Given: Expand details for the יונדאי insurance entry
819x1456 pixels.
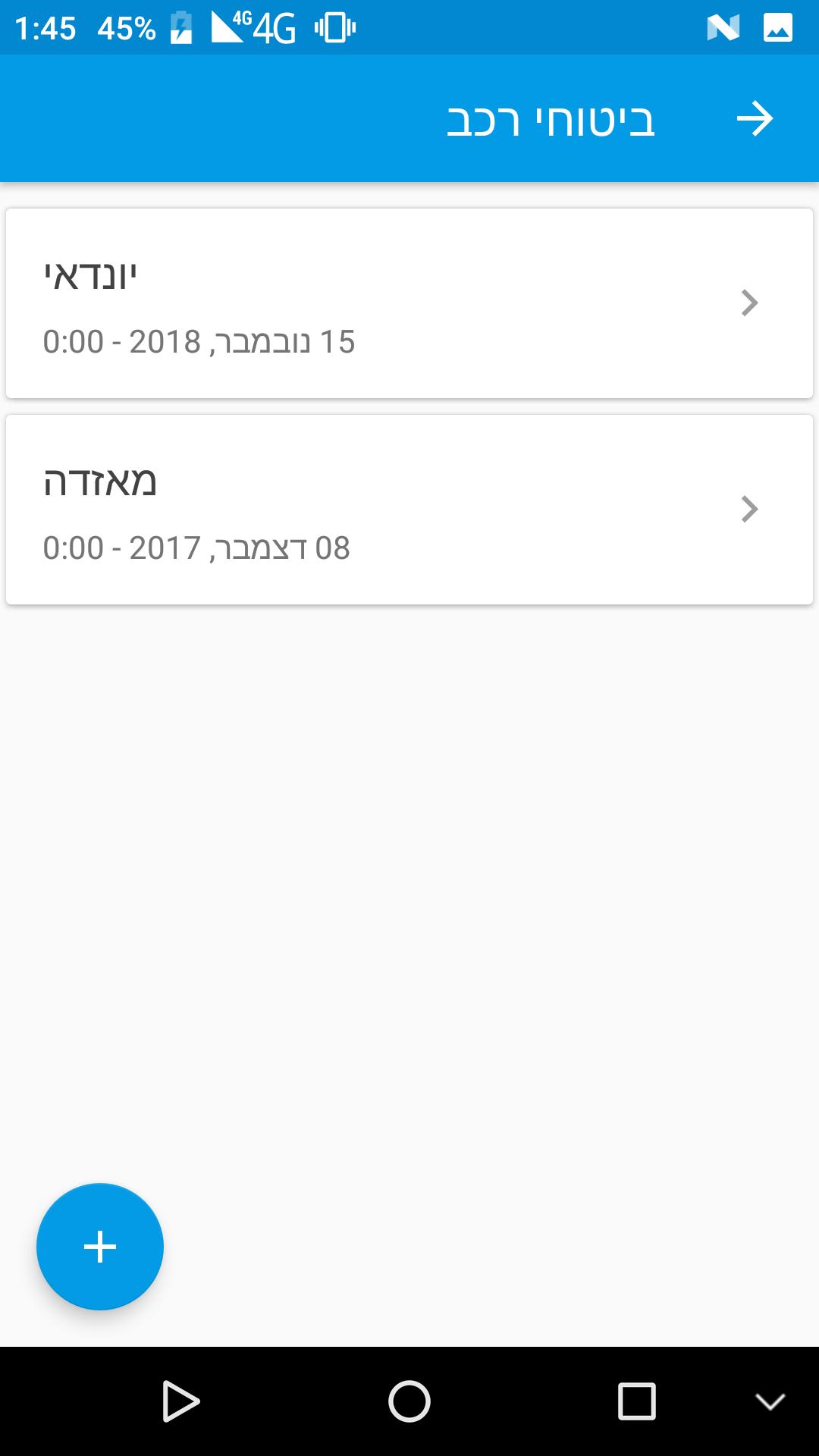Looking at the screenshot, I should 750,302.
